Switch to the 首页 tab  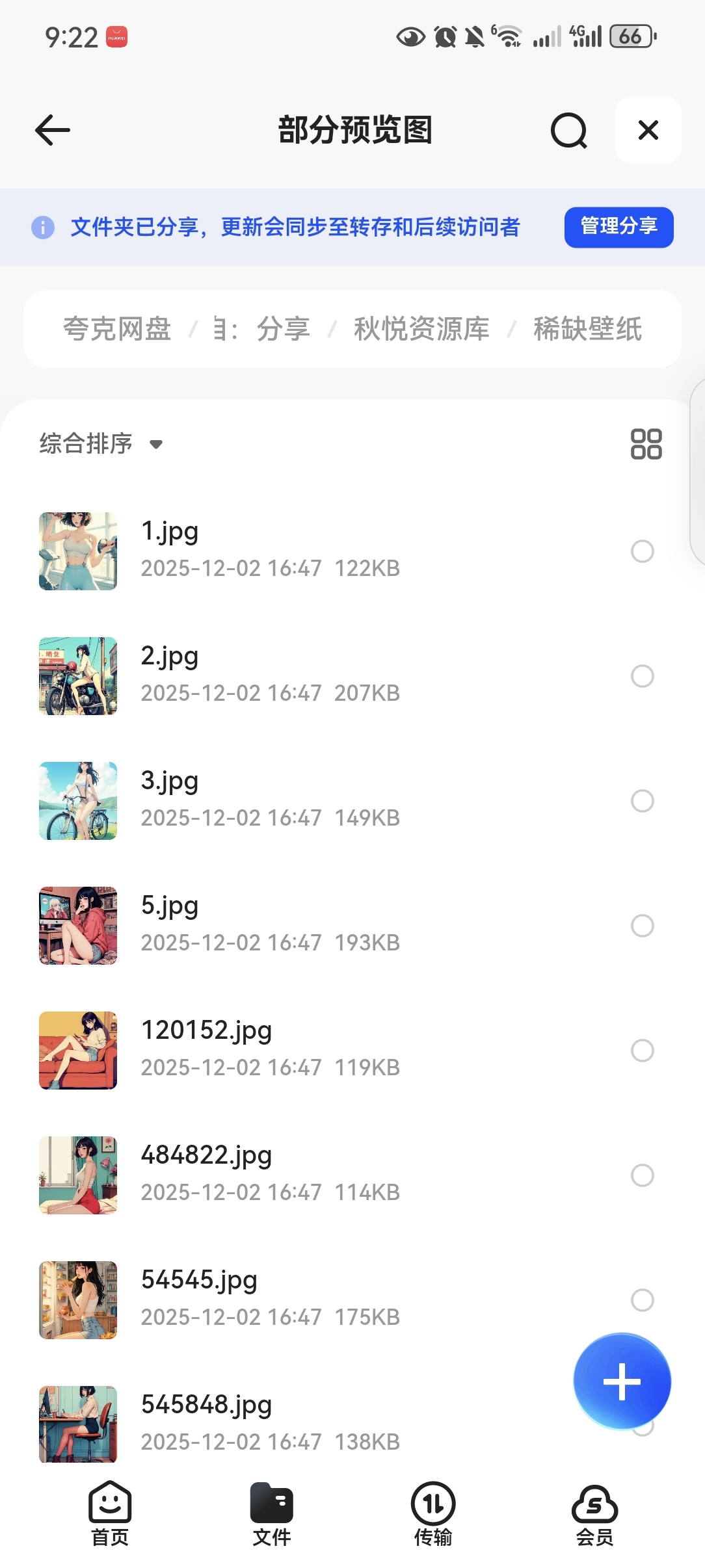pyautogui.click(x=110, y=1513)
